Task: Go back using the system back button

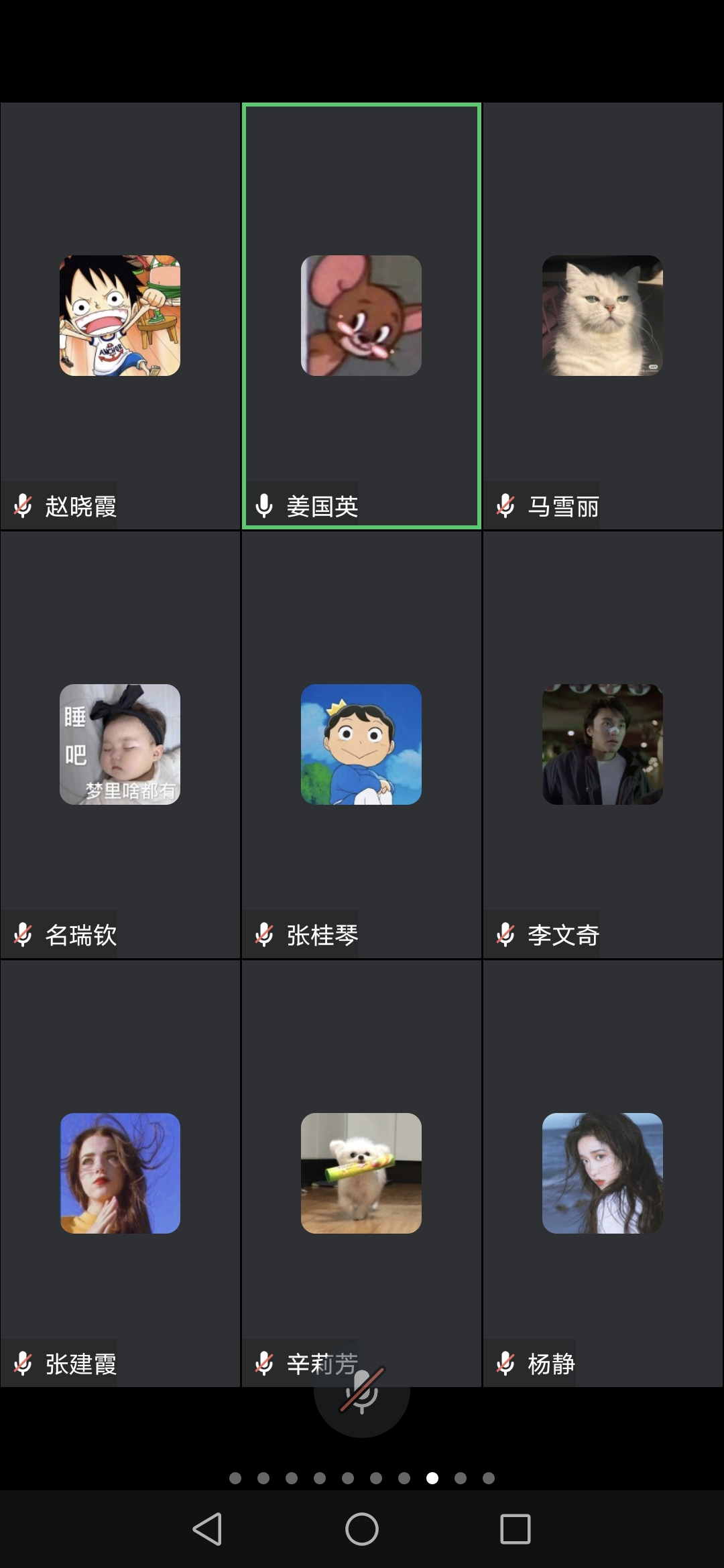Action: [207, 1529]
